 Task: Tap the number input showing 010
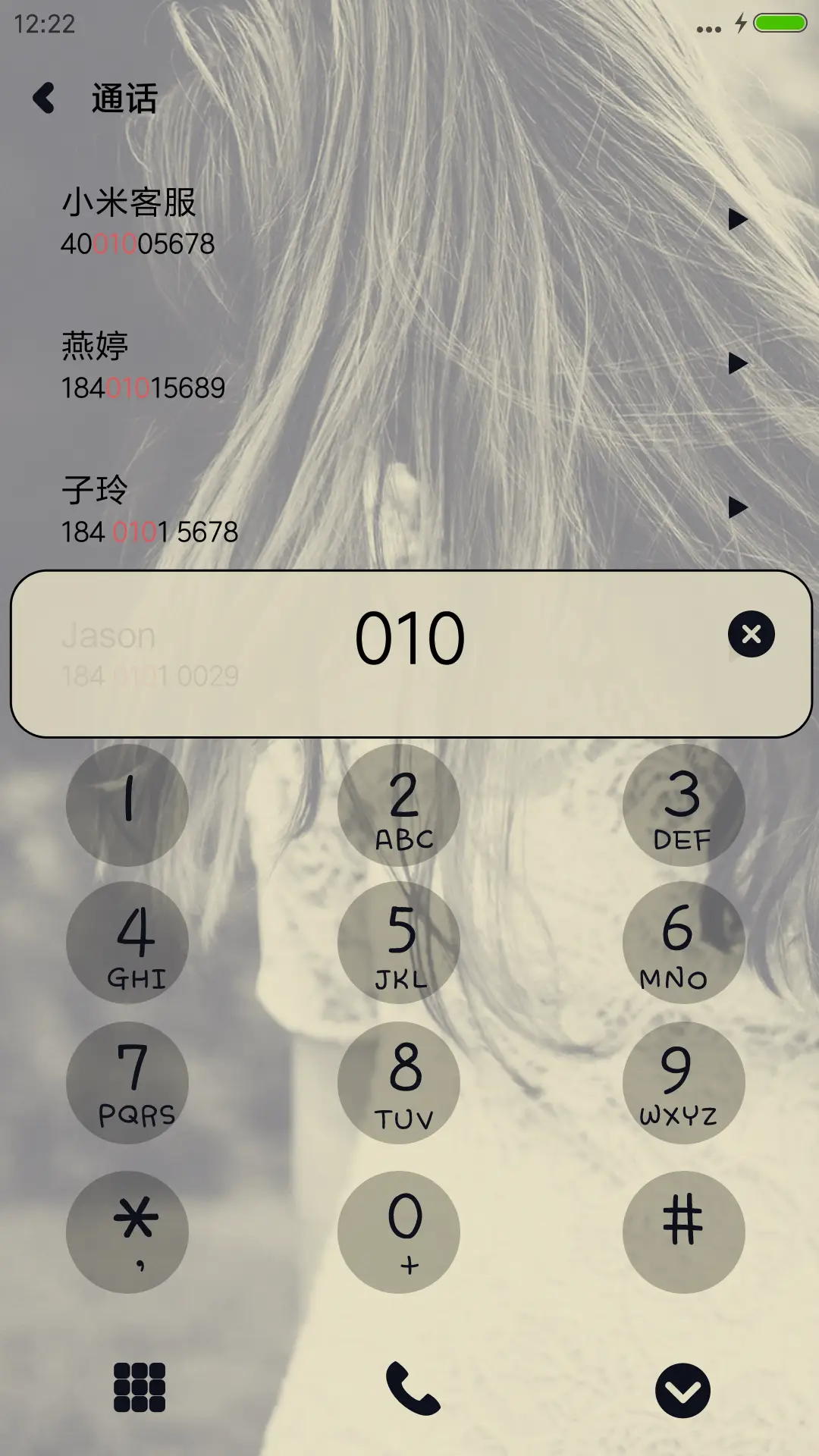(409, 637)
